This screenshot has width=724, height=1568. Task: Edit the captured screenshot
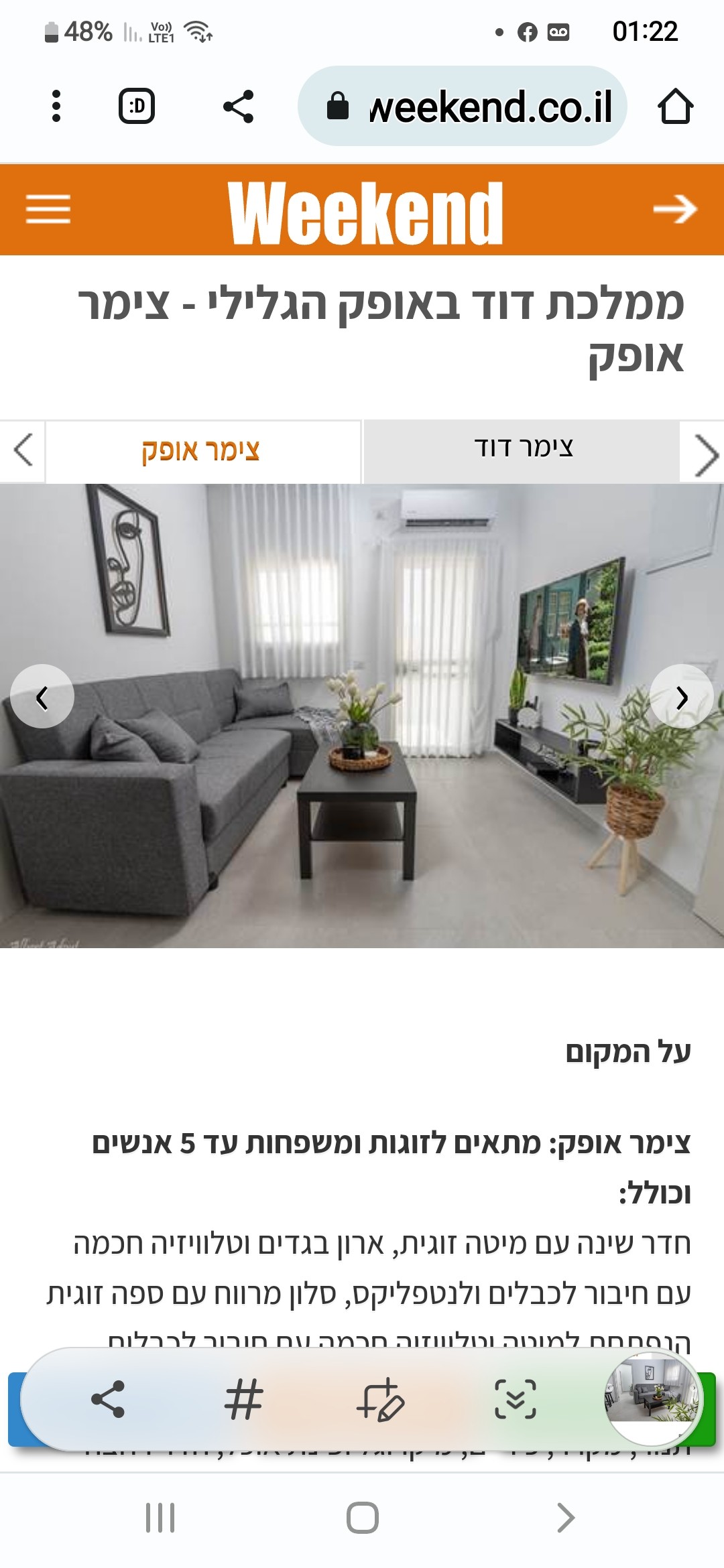380,1399
